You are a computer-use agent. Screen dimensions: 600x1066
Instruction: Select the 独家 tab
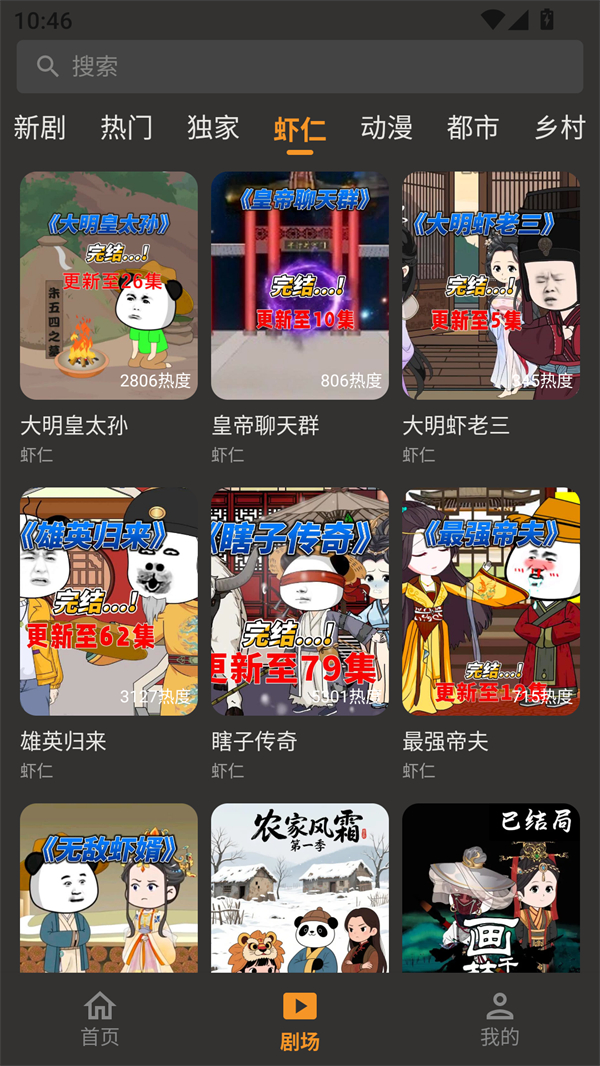(x=213, y=128)
